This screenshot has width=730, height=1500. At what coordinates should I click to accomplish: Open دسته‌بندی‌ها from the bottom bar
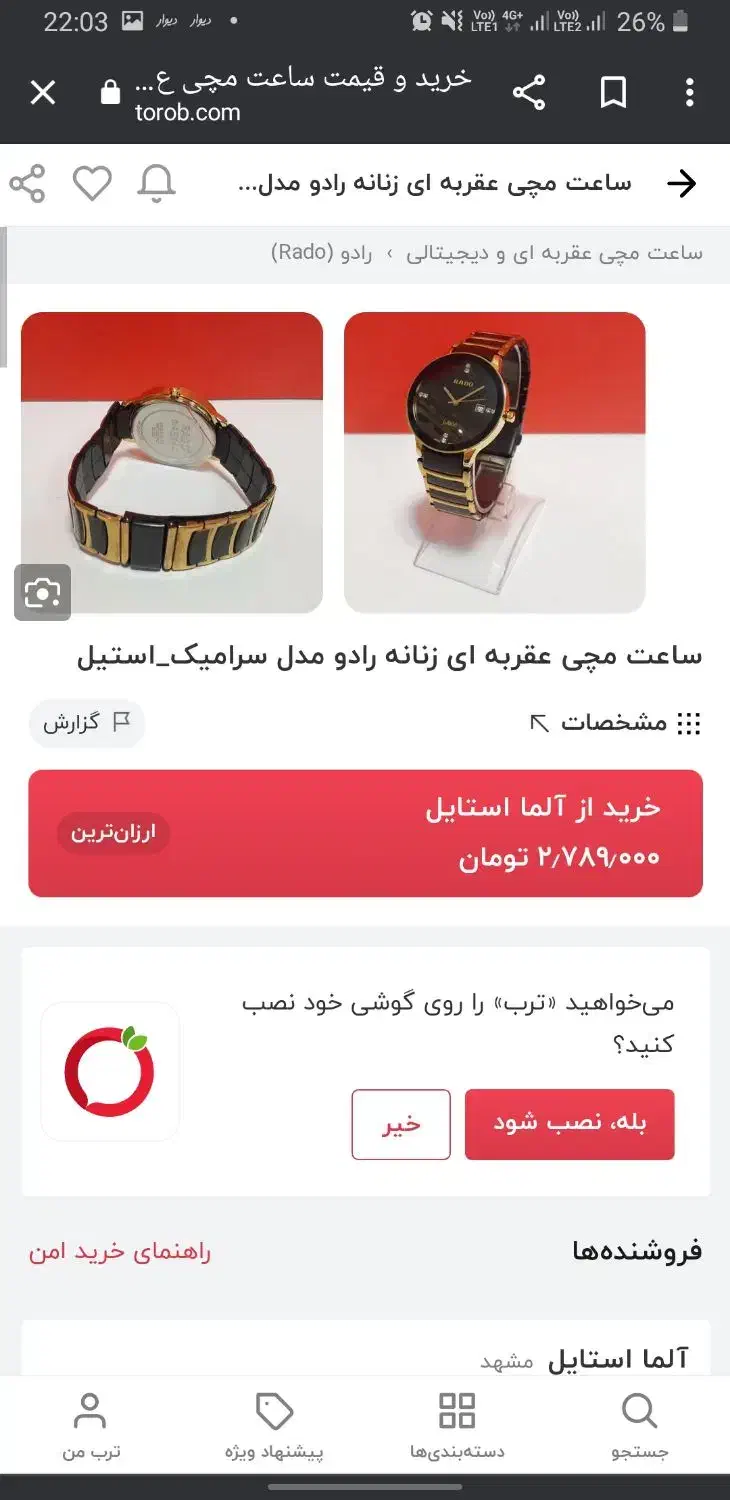(x=457, y=1422)
